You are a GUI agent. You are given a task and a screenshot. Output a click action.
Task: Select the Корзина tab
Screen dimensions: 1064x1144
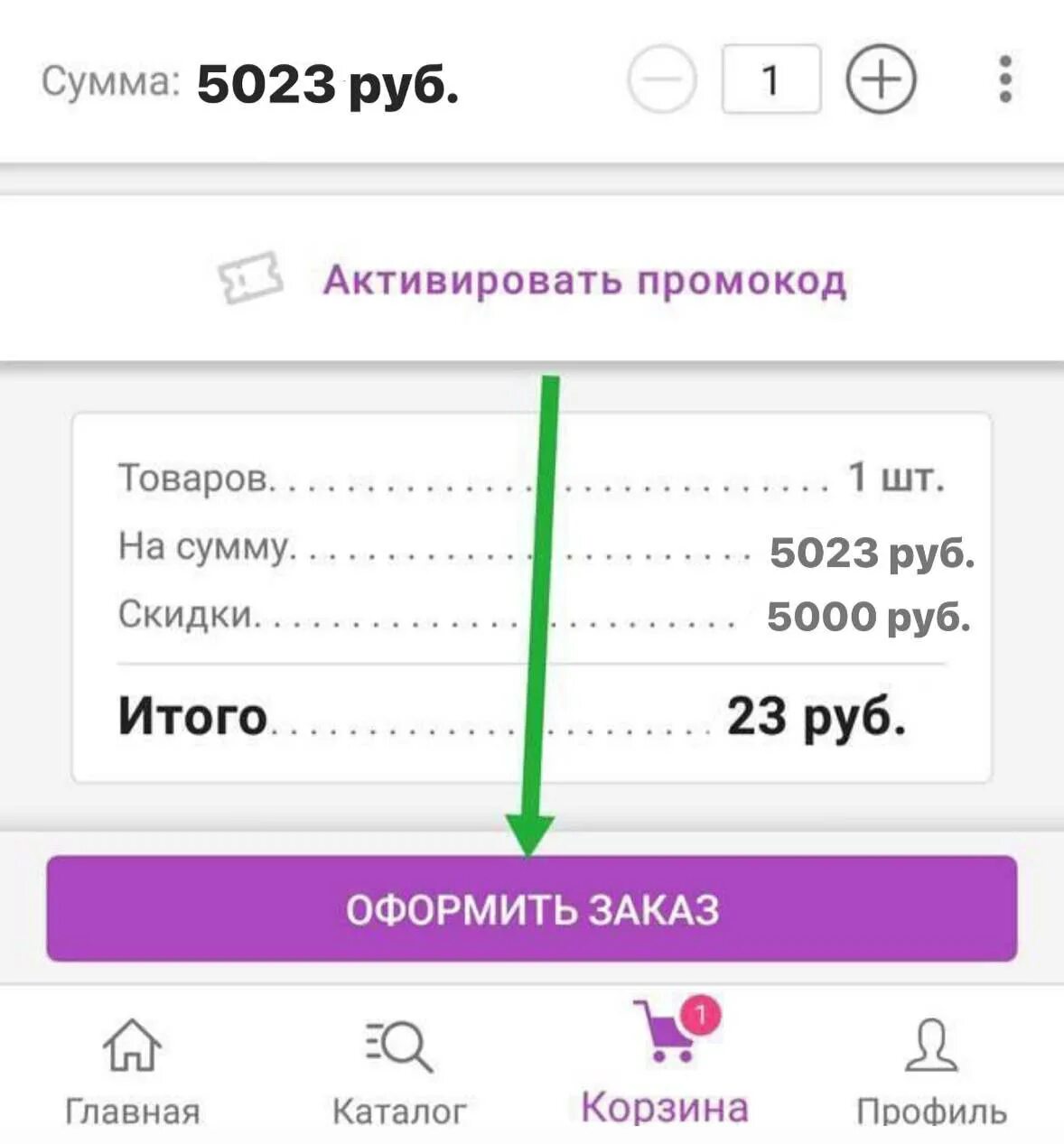(x=665, y=1065)
